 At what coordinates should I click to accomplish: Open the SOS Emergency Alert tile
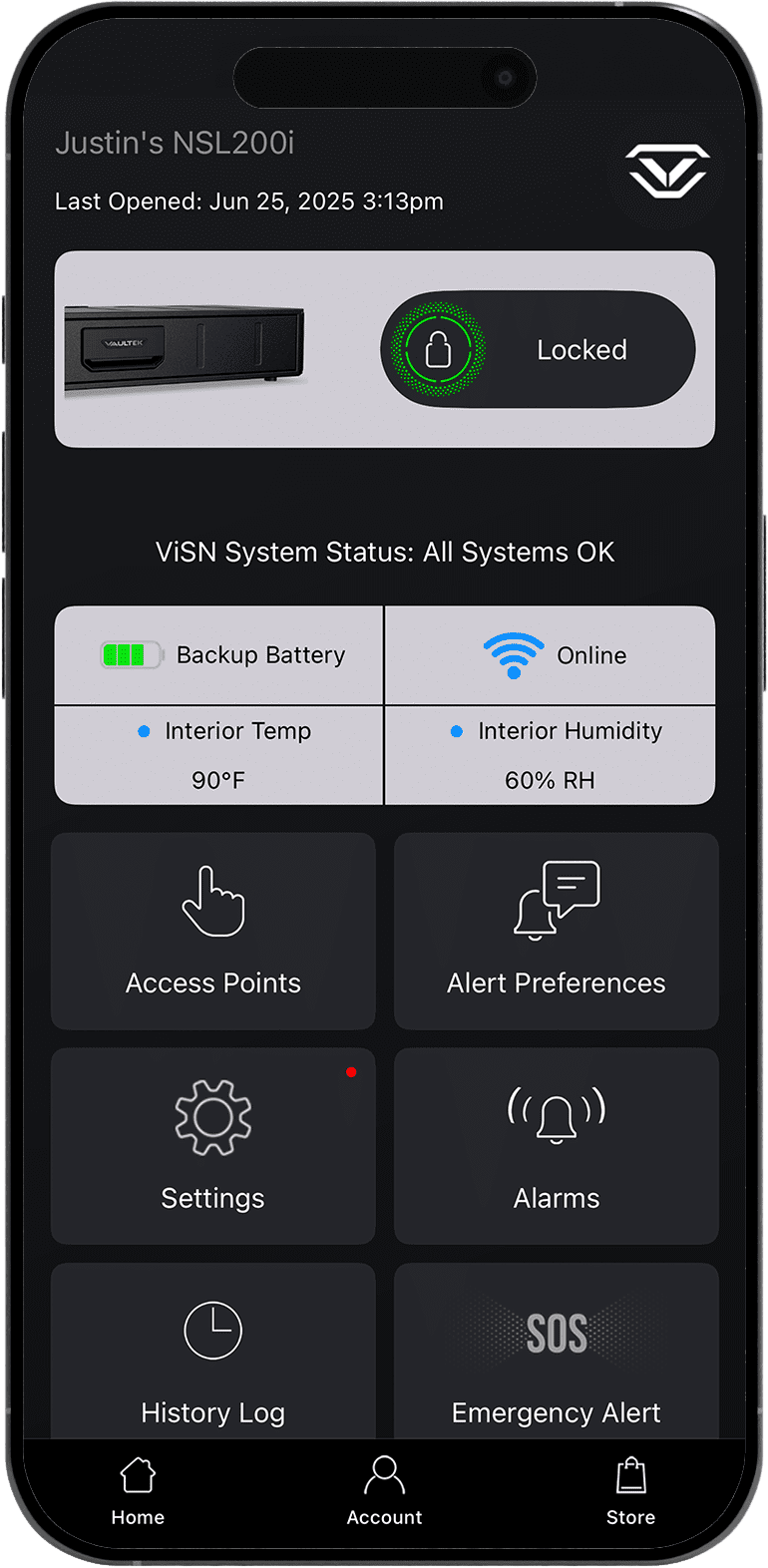point(556,1357)
